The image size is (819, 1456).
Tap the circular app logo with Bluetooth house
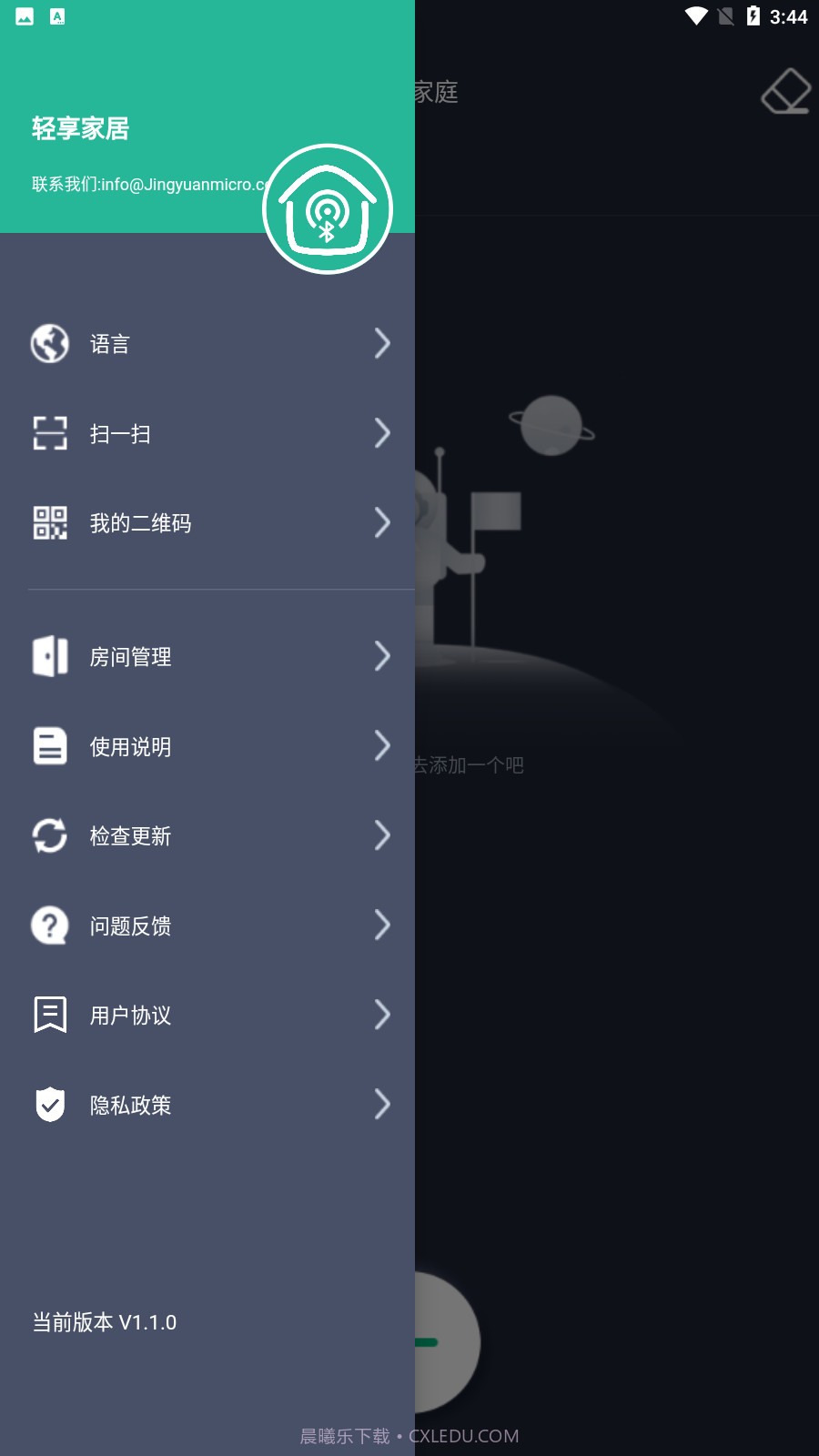(329, 208)
